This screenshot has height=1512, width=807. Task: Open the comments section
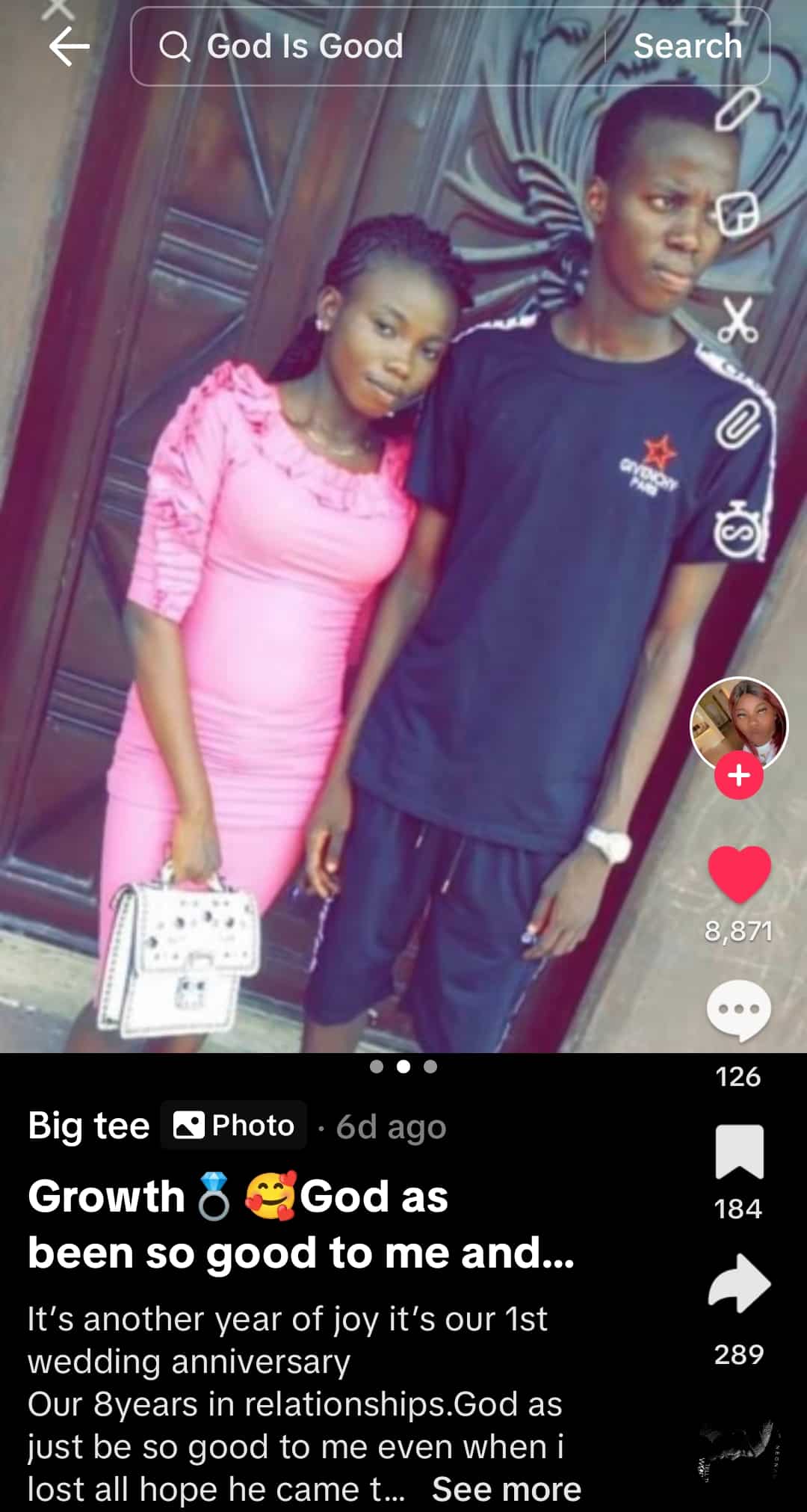[738, 1010]
